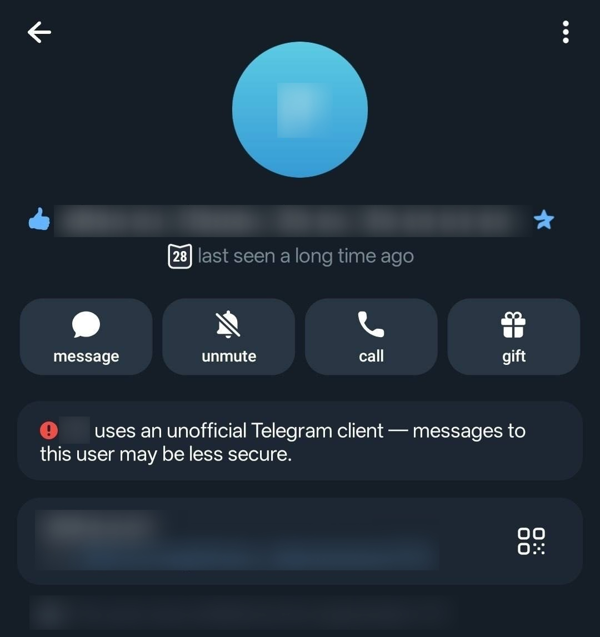600x637 pixels.
Task: Start a call with this user
Action: click(x=371, y=336)
